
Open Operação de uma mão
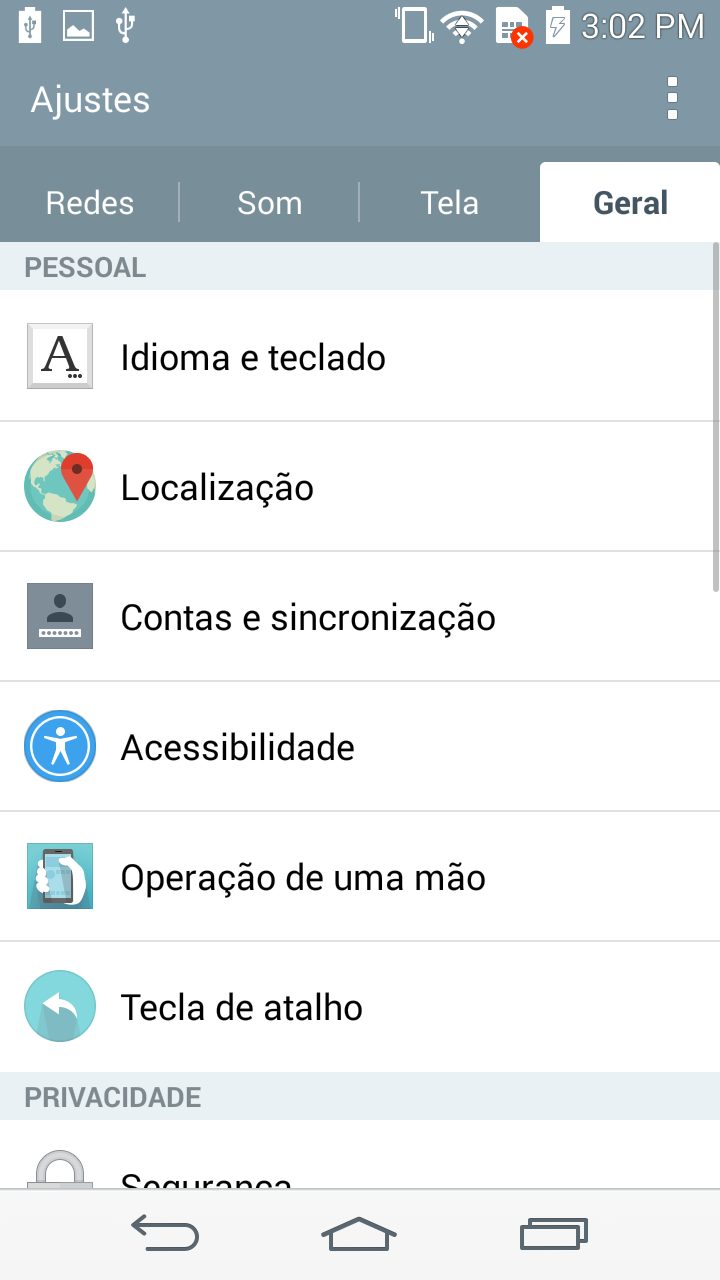coord(360,876)
